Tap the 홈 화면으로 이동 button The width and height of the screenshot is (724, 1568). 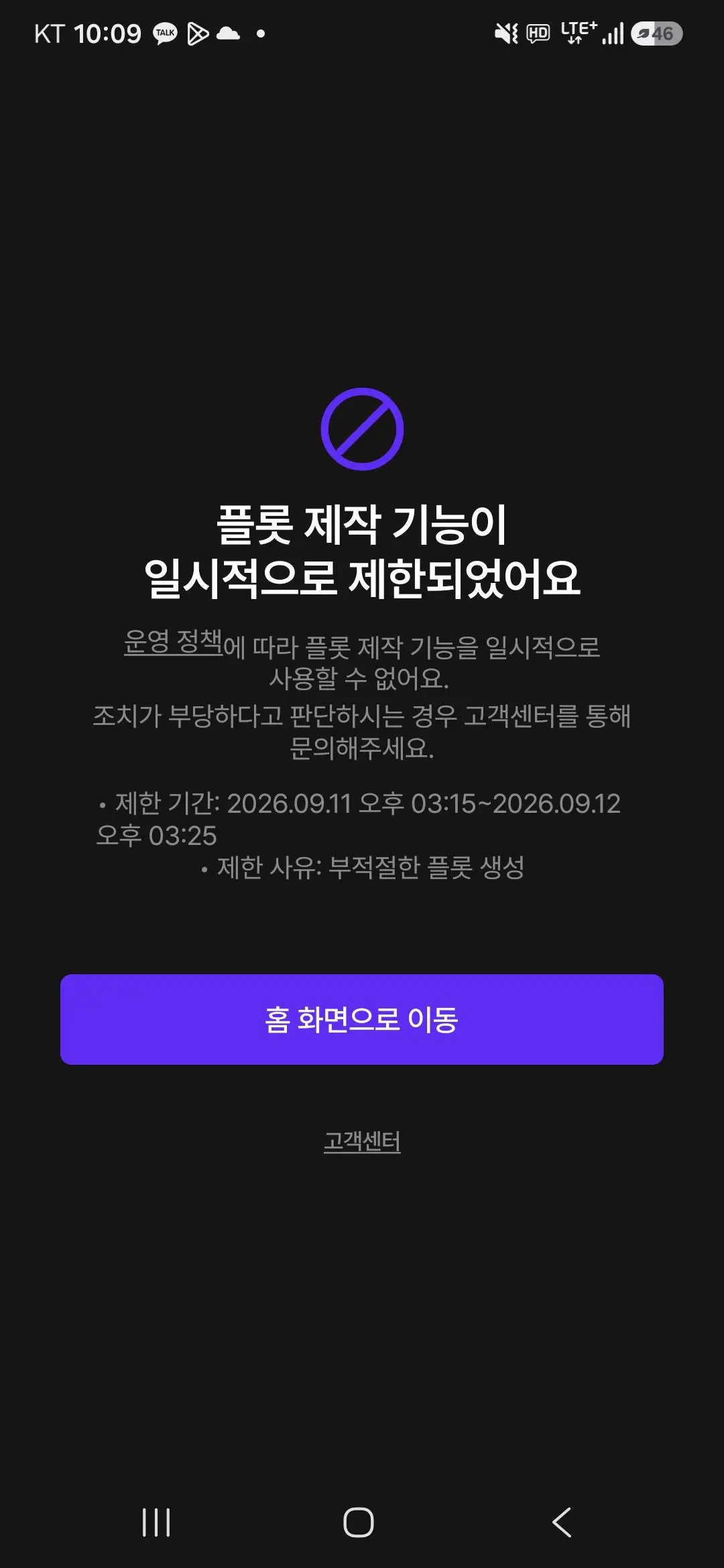(362, 1019)
